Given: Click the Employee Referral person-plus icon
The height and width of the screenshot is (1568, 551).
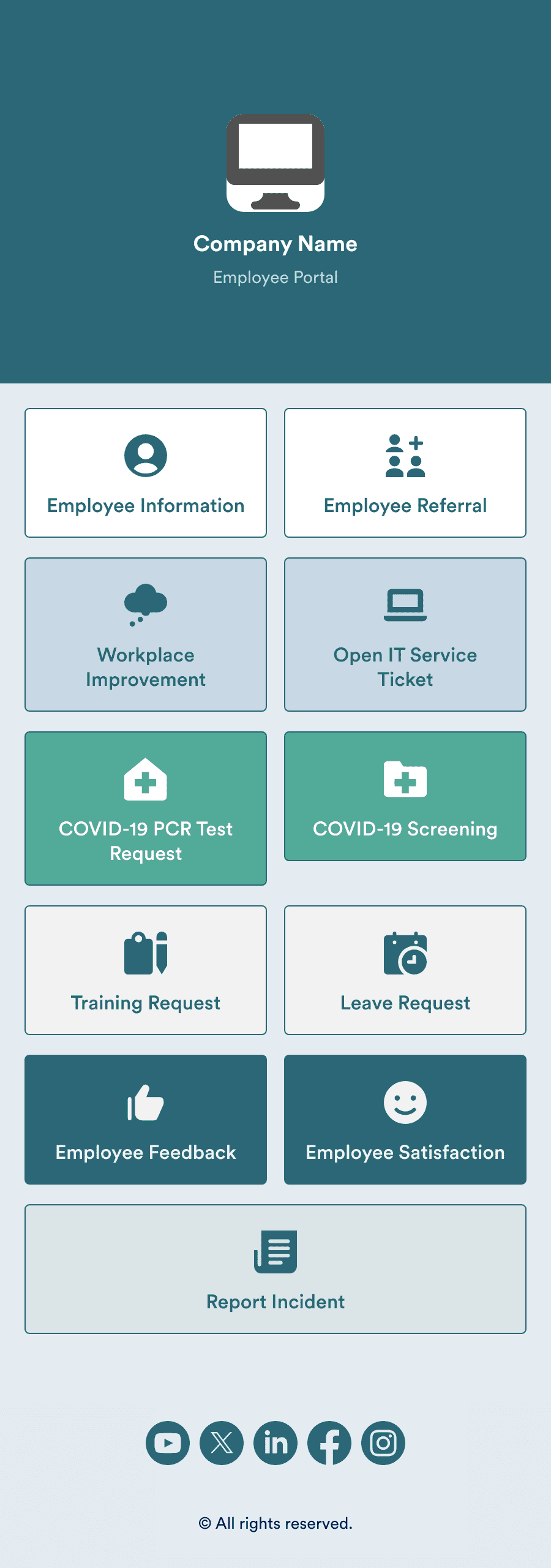Looking at the screenshot, I should click(405, 456).
